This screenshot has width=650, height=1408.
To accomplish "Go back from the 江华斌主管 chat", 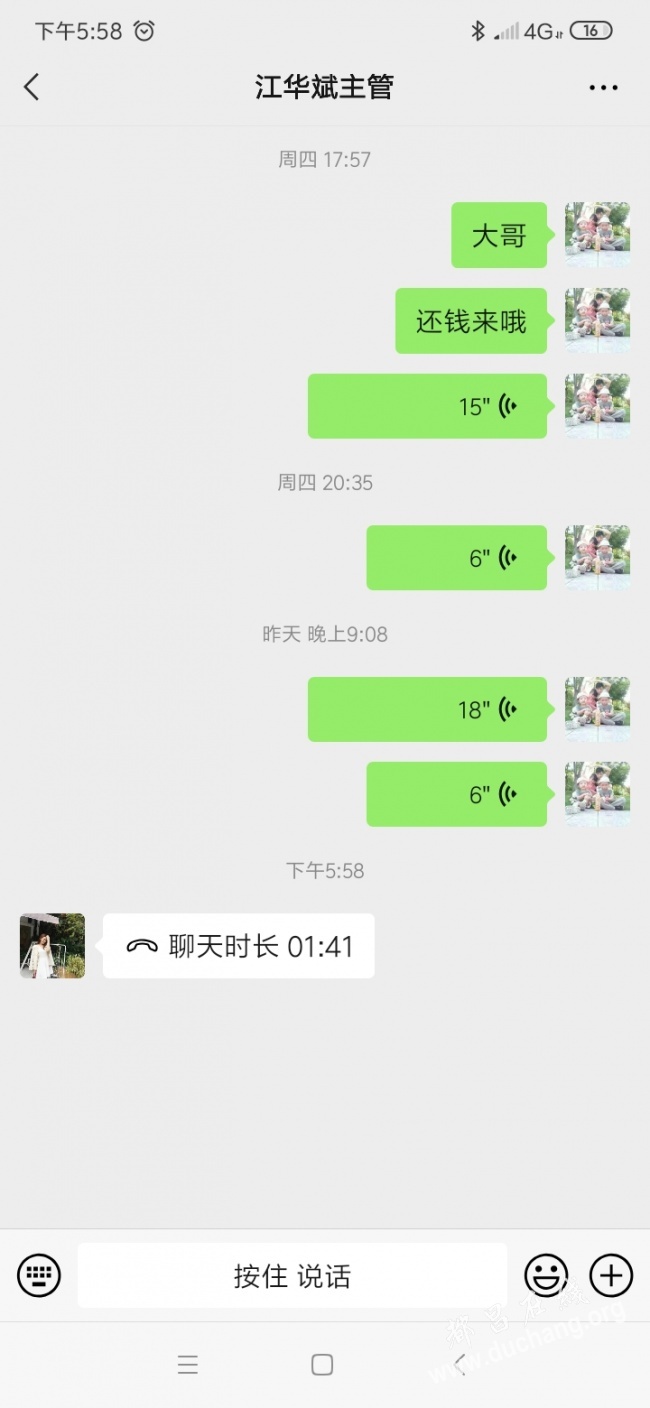I will point(32,88).
